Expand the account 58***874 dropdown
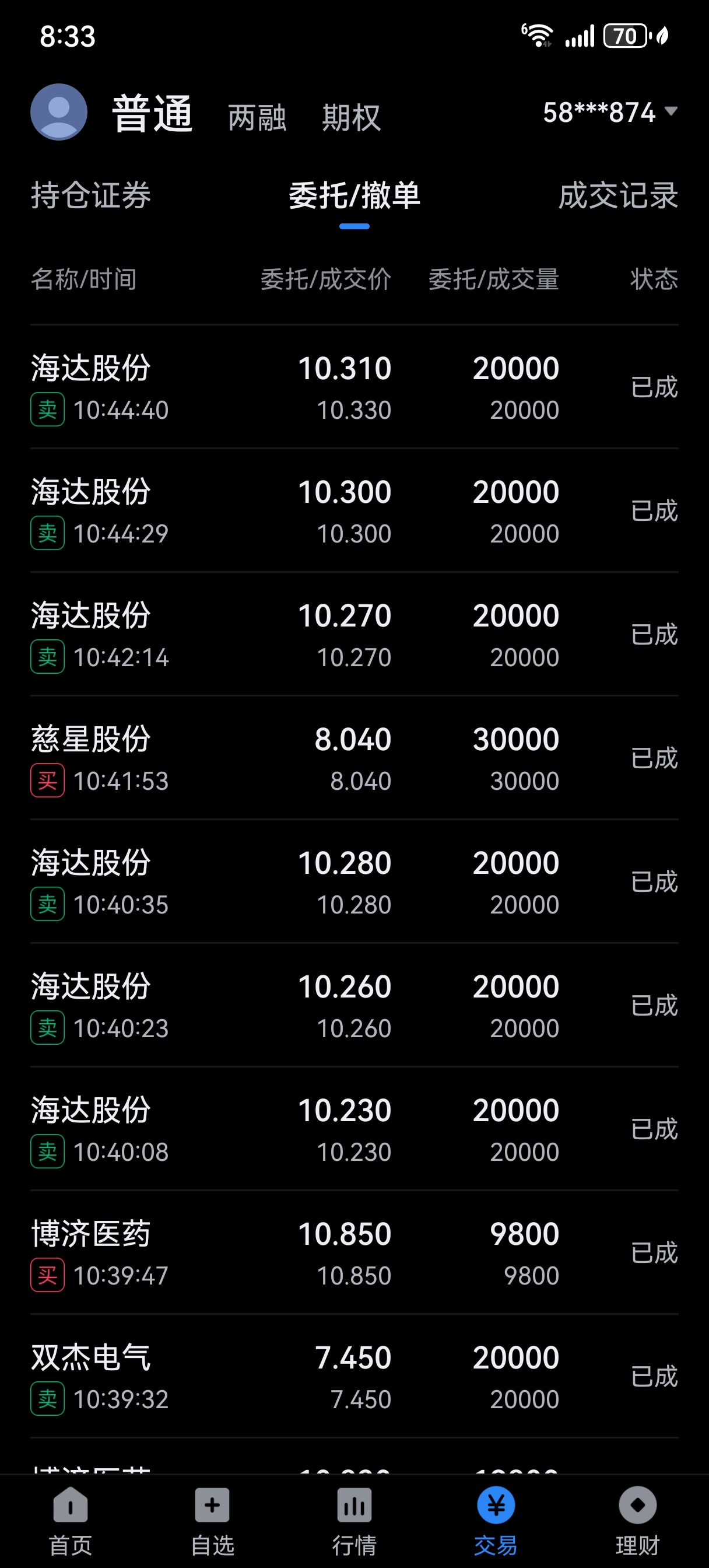The width and height of the screenshot is (709, 1568). [x=610, y=112]
